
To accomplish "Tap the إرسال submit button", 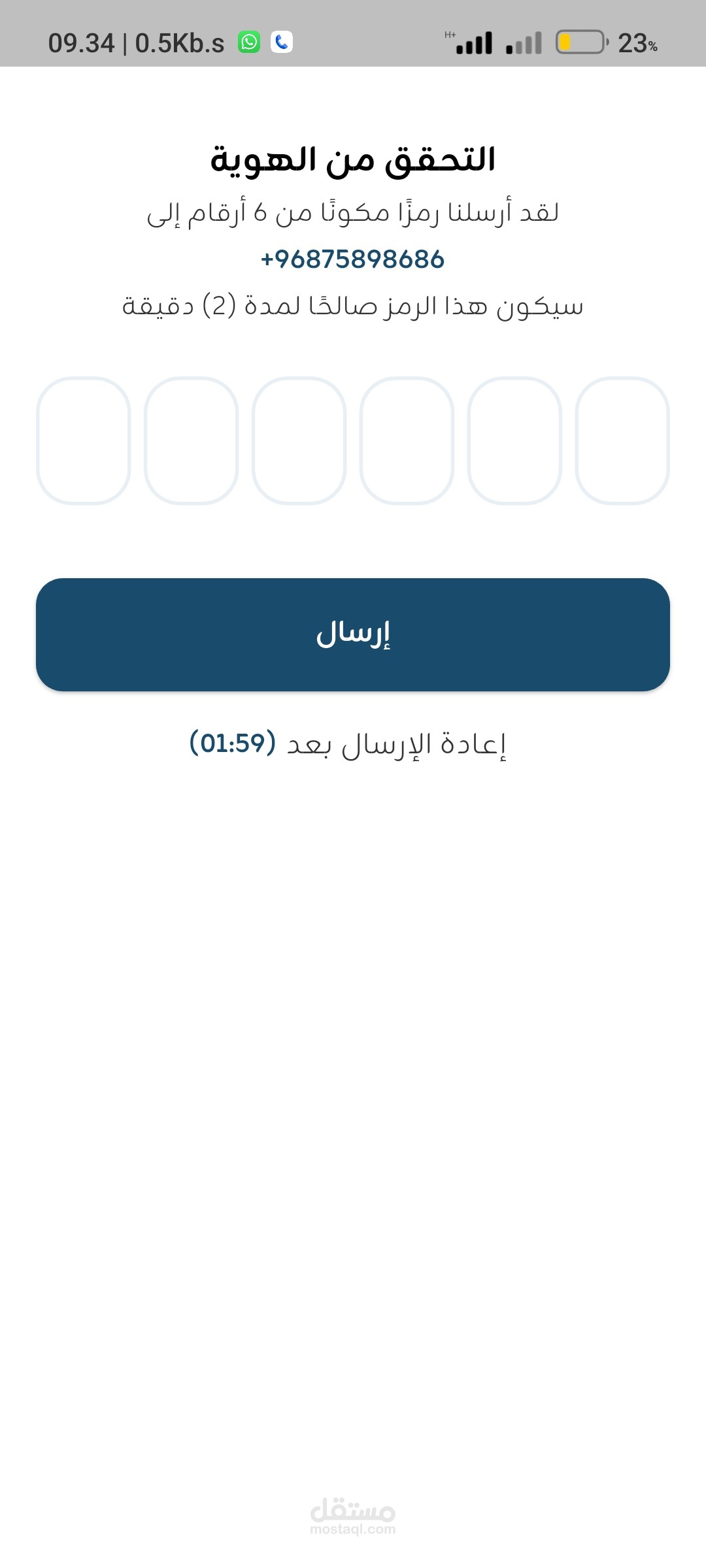I will (353, 634).
